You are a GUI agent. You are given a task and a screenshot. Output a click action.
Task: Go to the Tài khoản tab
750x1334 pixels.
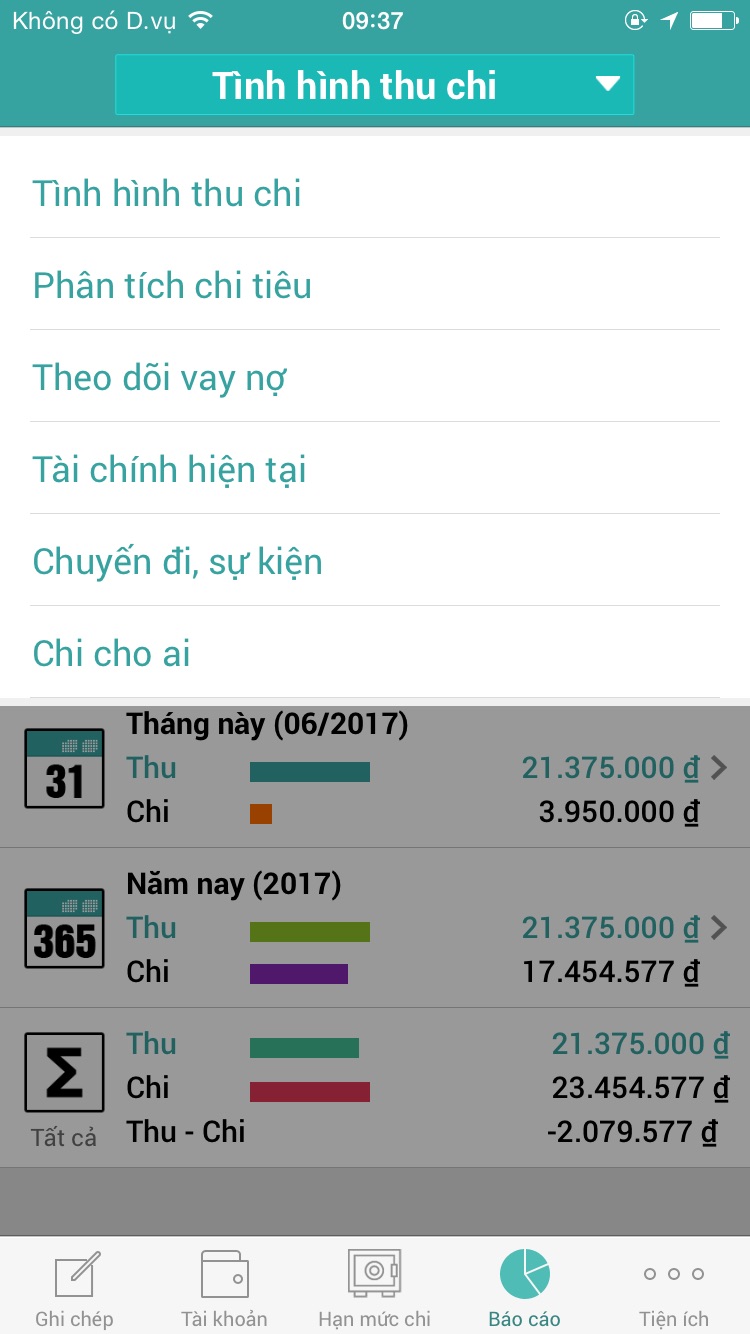point(224,1288)
